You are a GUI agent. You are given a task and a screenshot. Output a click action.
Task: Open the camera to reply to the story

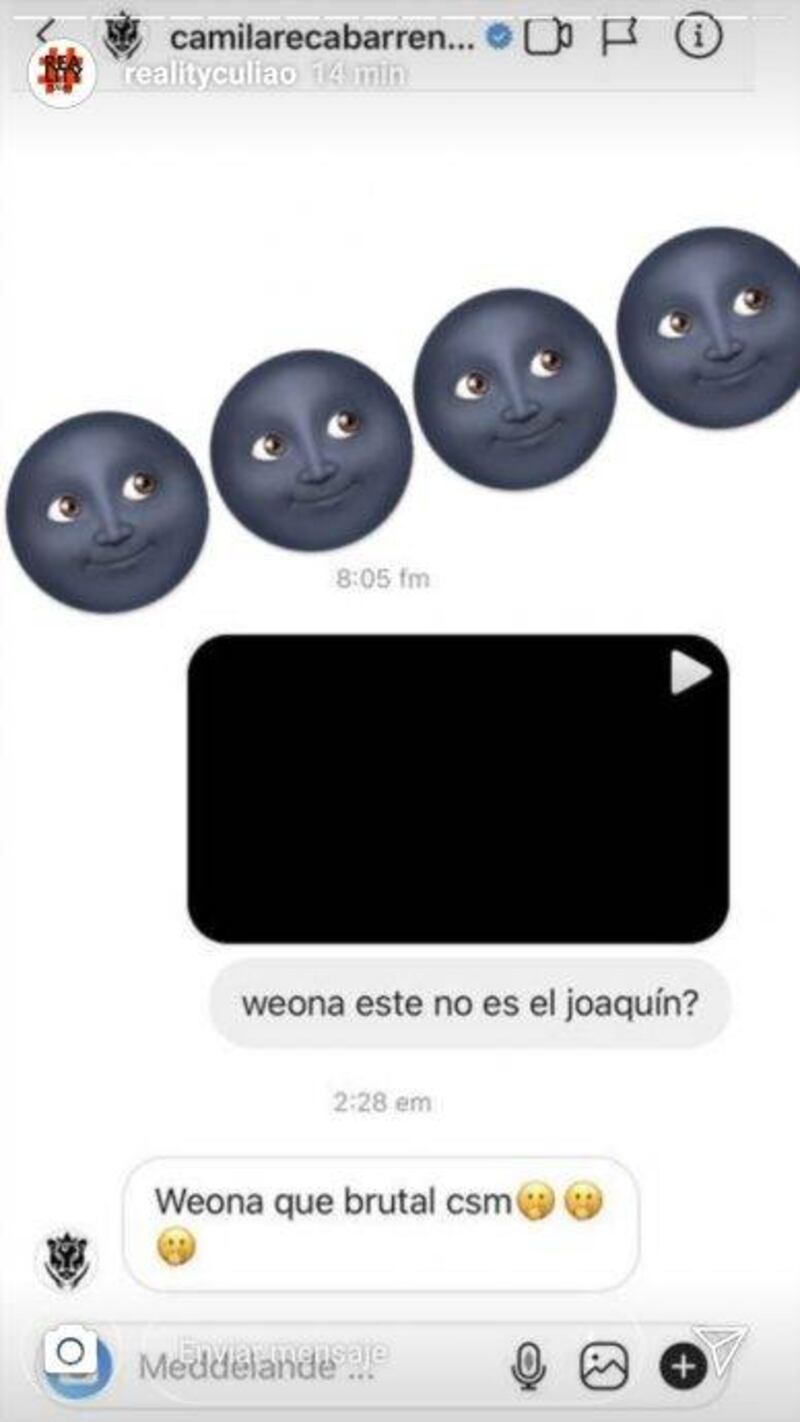pyautogui.click(x=71, y=1353)
